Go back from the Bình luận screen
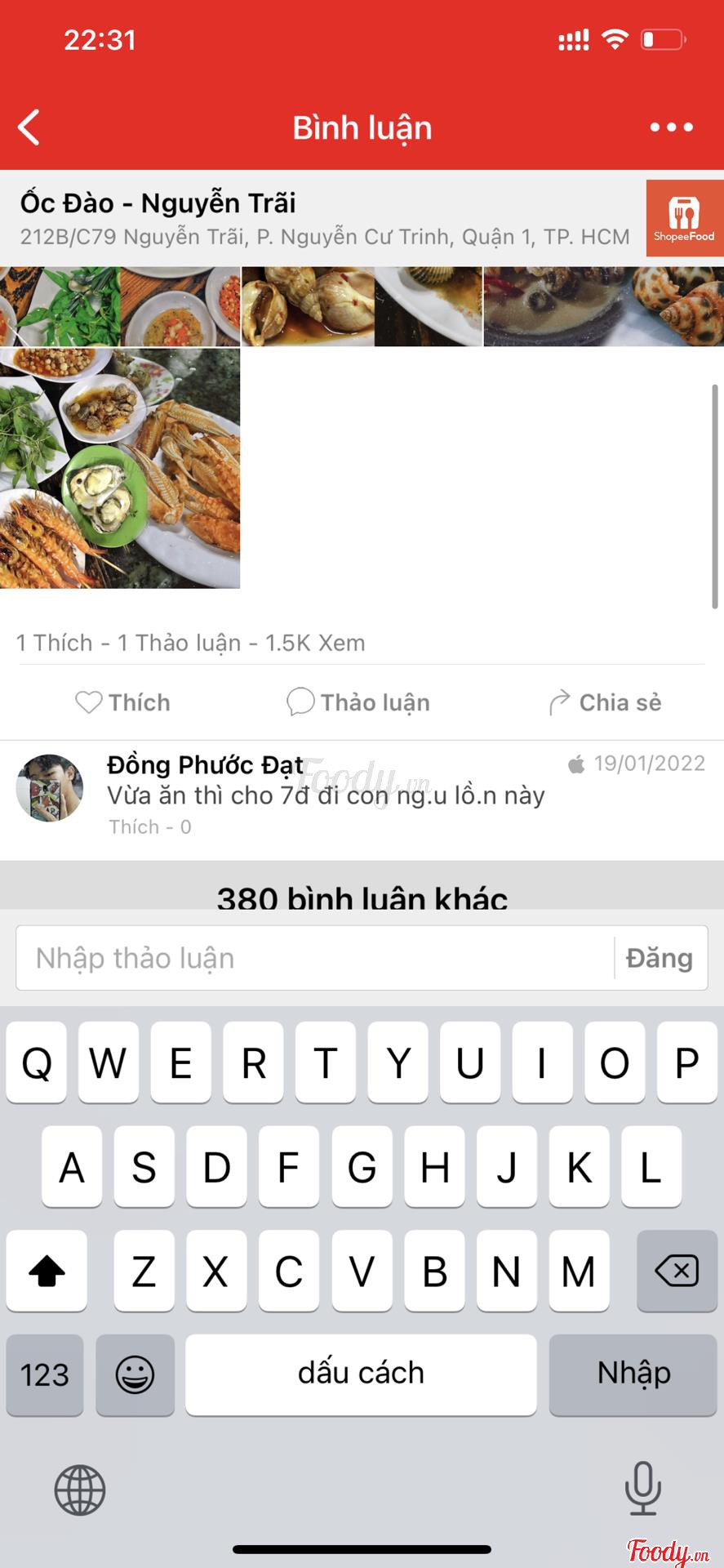This screenshot has width=724, height=1568. click(x=29, y=128)
